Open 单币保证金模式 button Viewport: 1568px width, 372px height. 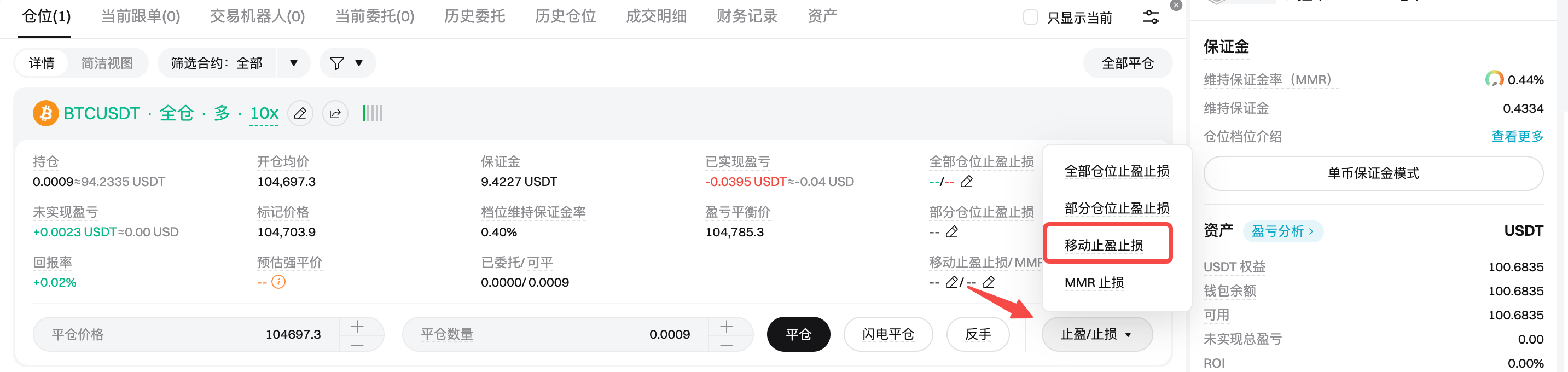tap(1373, 173)
